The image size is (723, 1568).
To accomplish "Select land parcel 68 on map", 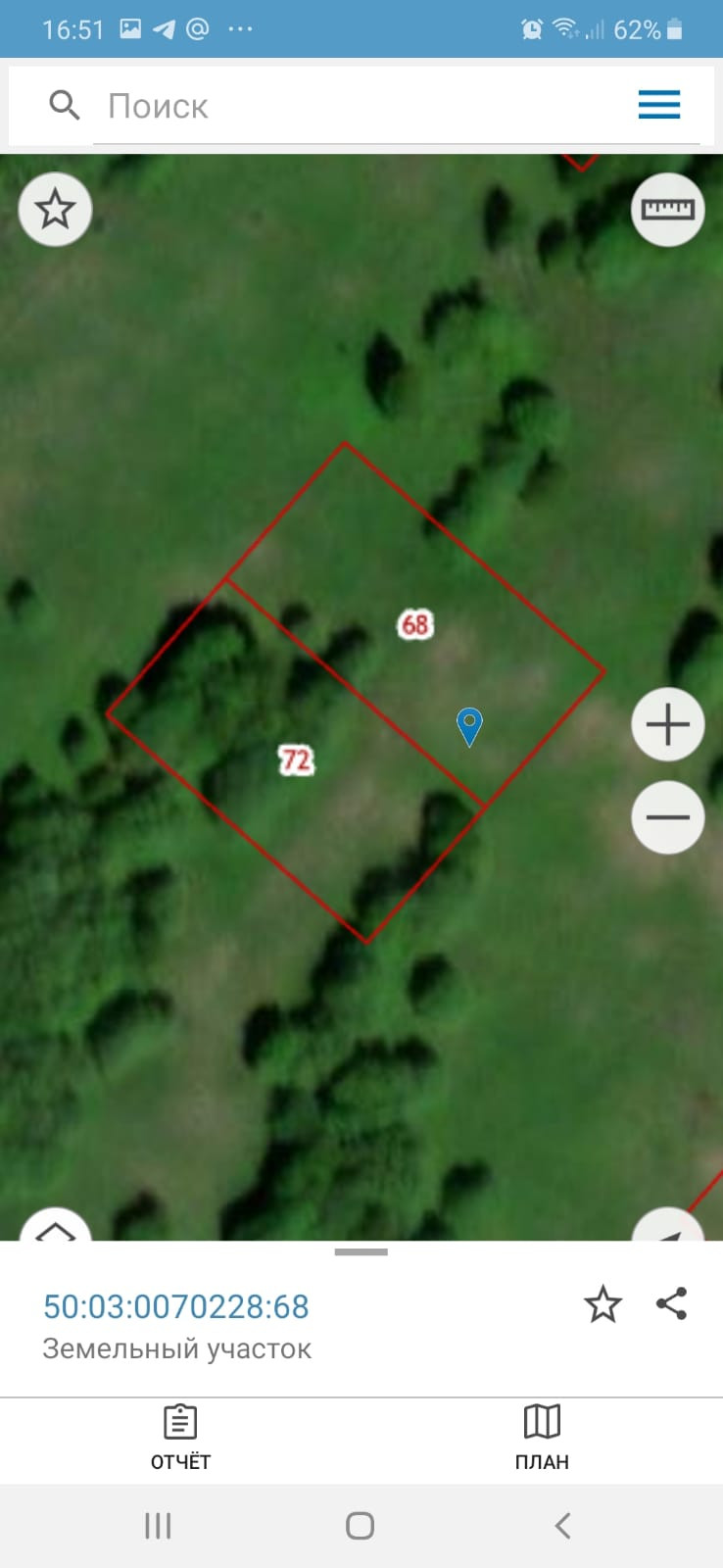I will point(414,624).
